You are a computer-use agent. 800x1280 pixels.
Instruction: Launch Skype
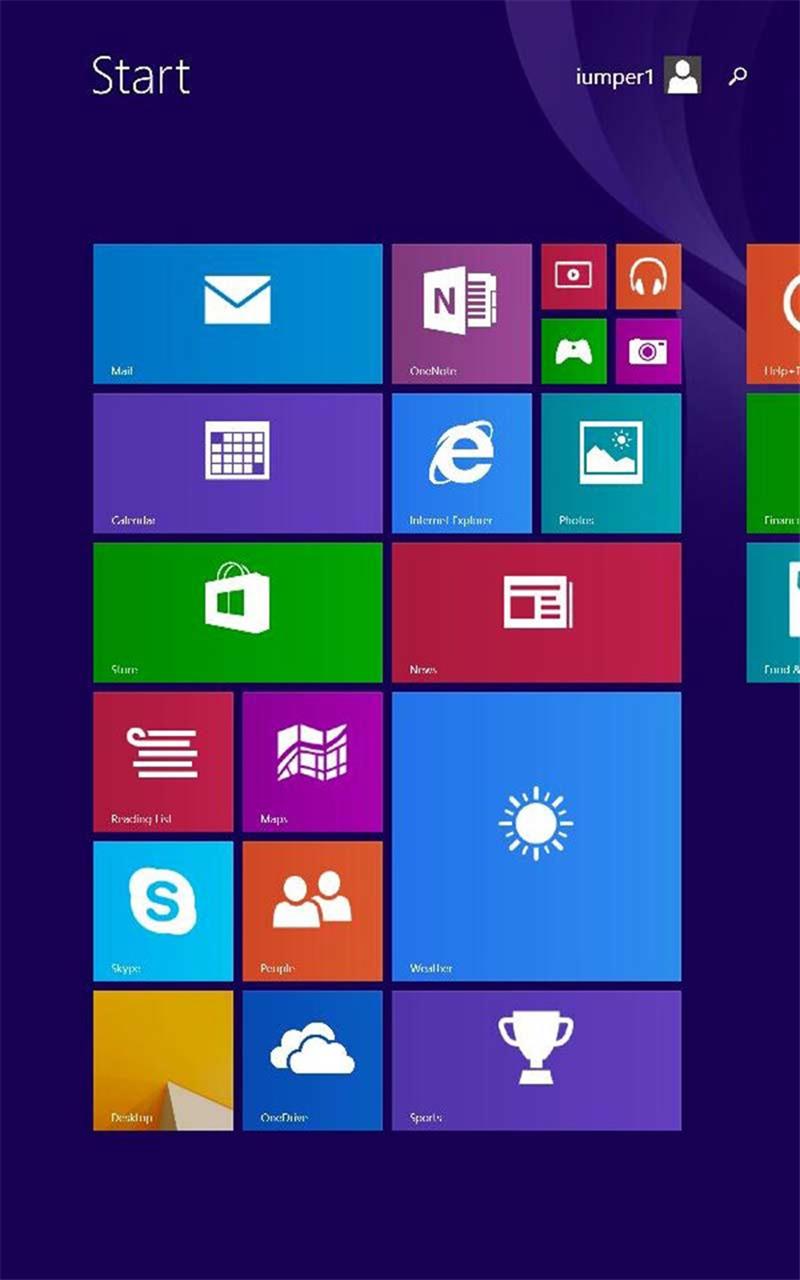(163, 910)
